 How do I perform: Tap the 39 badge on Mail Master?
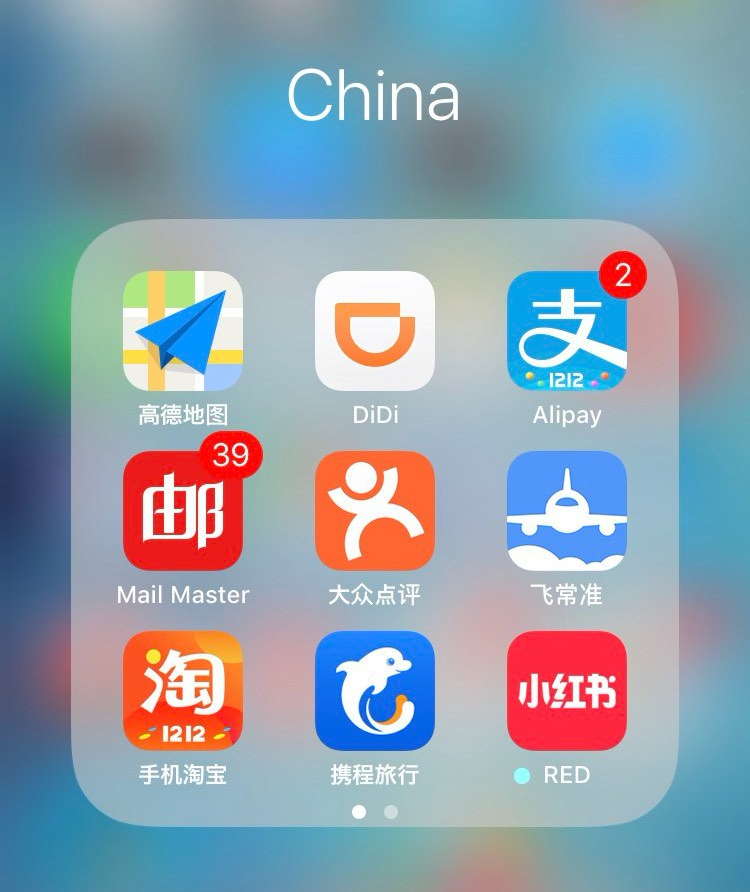coord(229,455)
